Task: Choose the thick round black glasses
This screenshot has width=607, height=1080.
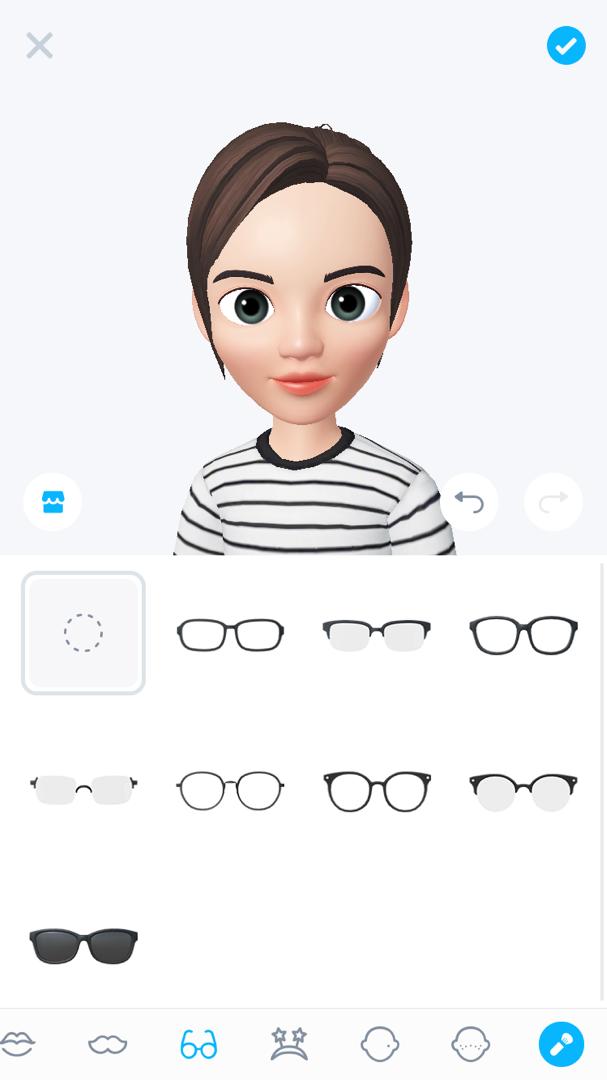Action: coord(377,790)
